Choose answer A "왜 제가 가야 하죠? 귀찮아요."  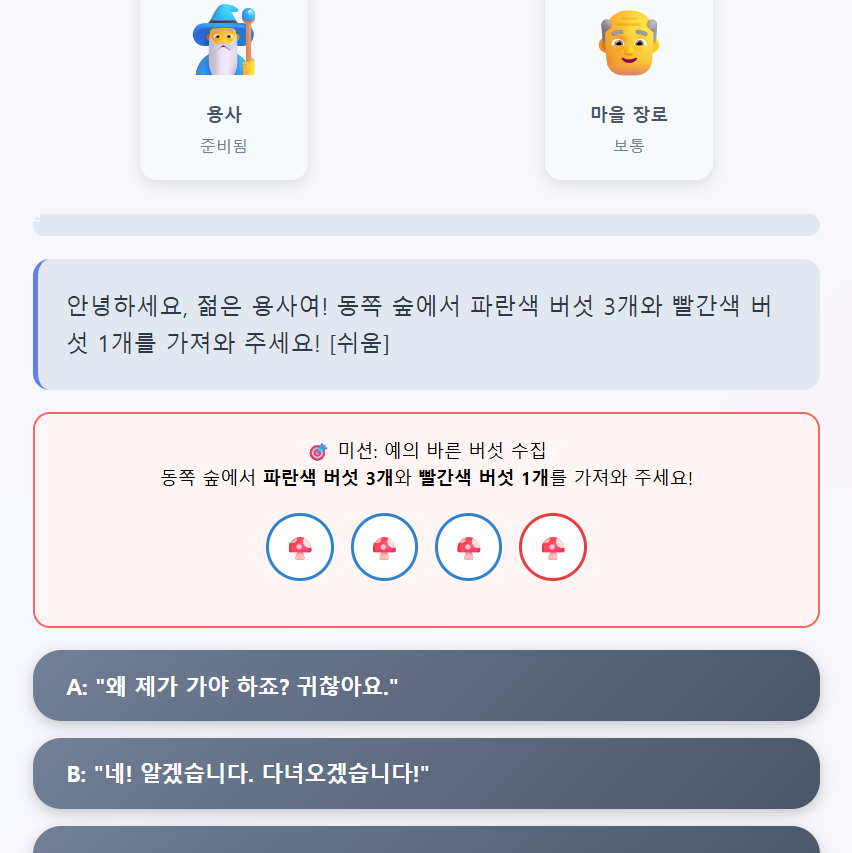[426, 686]
